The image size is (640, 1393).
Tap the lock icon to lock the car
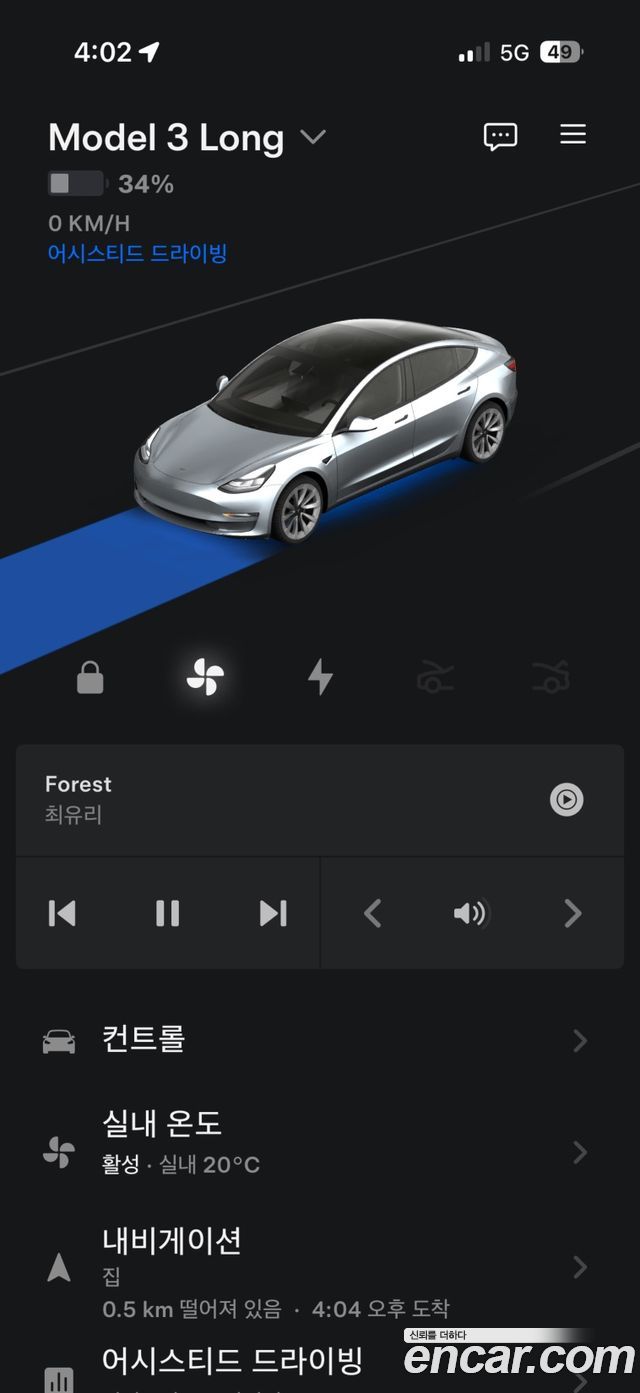coord(90,678)
